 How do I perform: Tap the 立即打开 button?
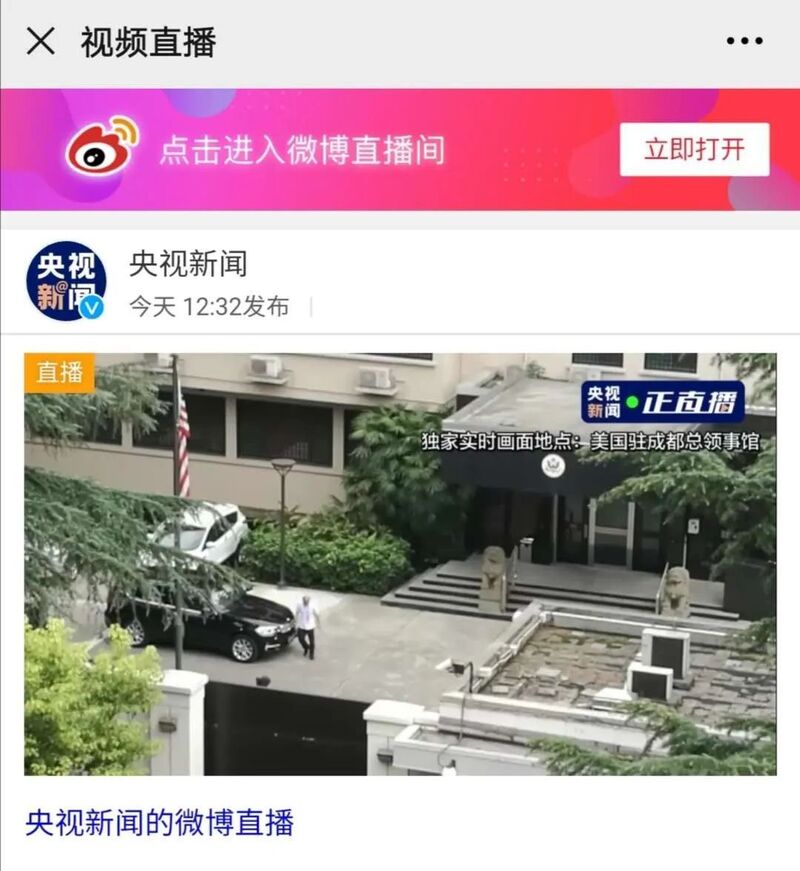(x=694, y=150)
